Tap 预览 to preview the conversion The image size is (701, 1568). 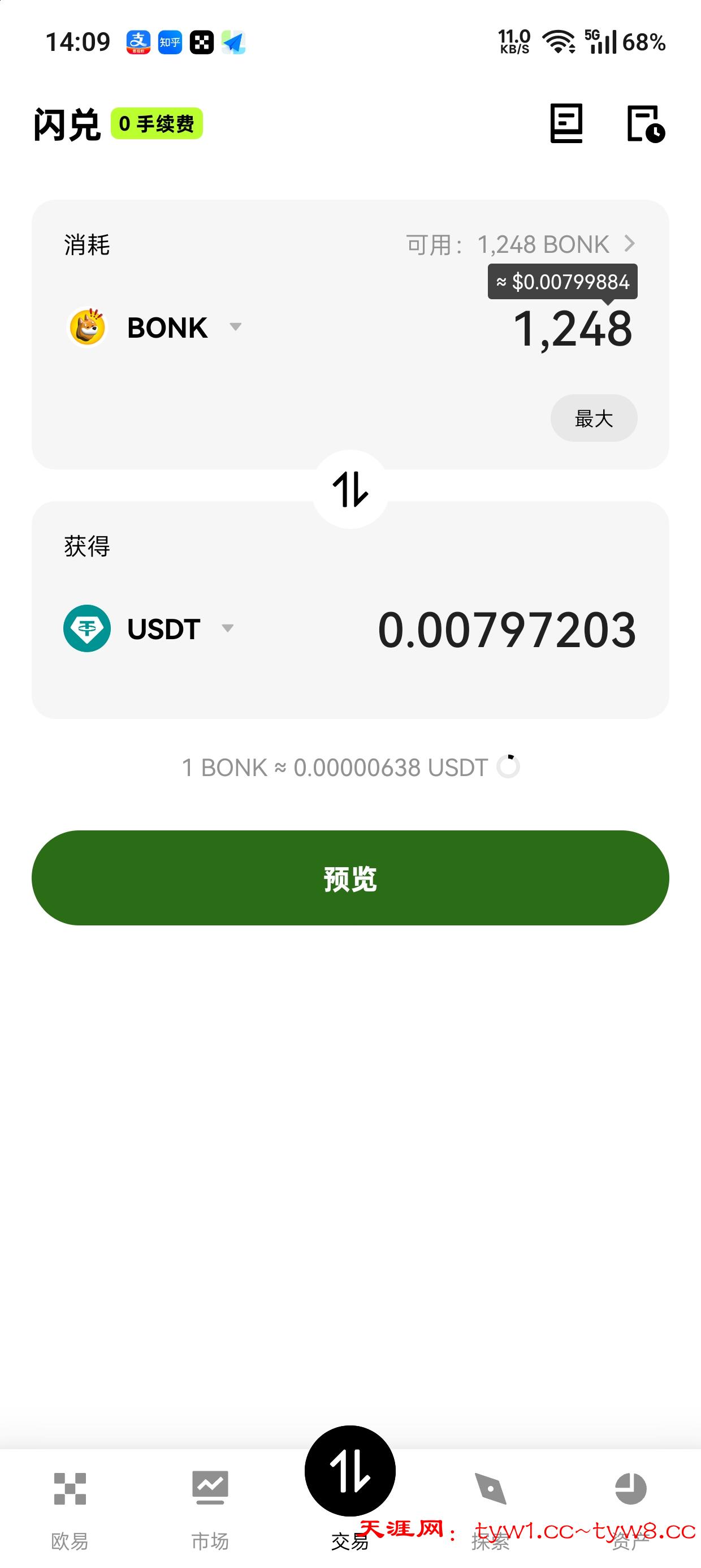tap(350, 878)
